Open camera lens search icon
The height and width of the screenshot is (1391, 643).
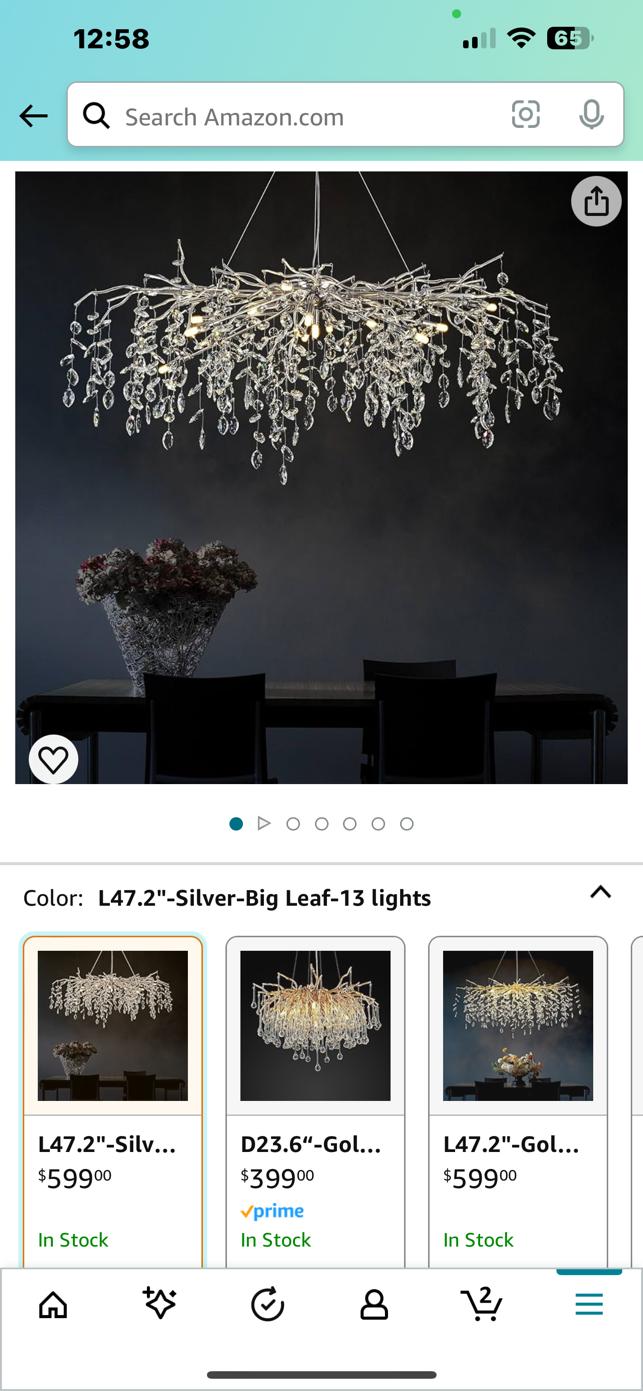(526, 115)
